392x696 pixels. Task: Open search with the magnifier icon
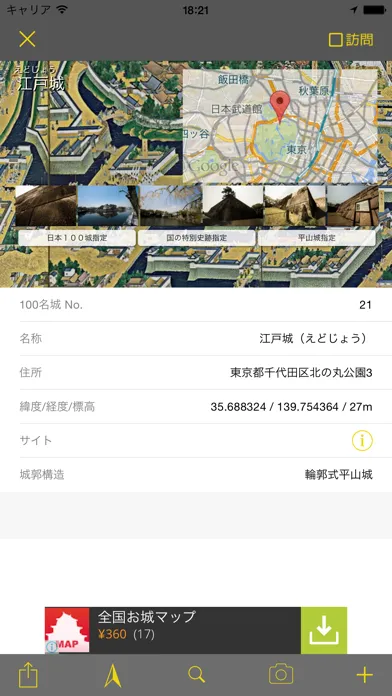(x=196, y=675)
